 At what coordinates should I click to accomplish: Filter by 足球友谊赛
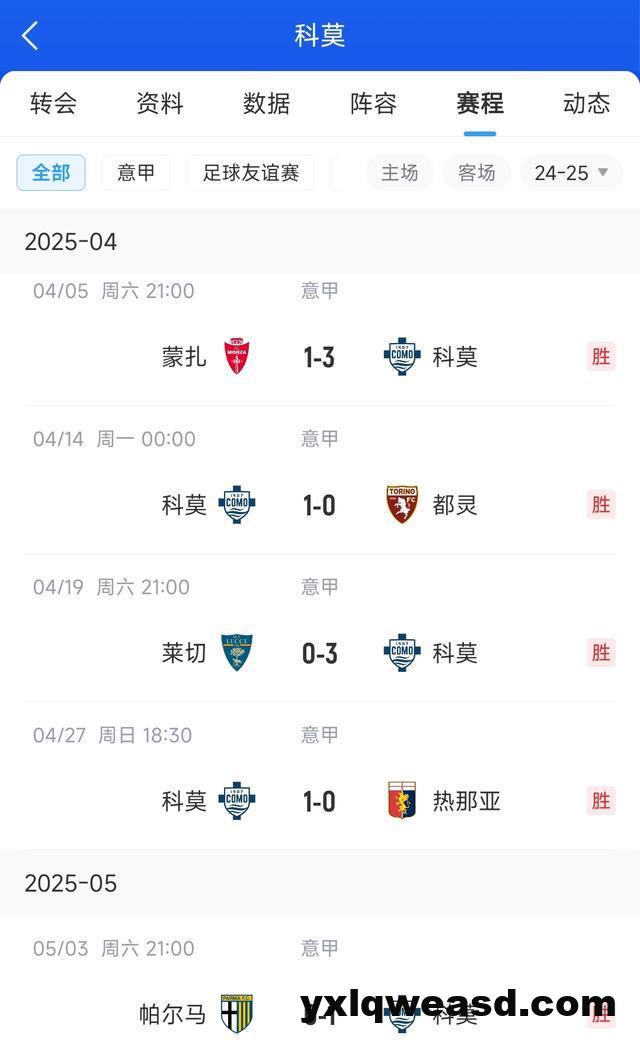[251, 173]
